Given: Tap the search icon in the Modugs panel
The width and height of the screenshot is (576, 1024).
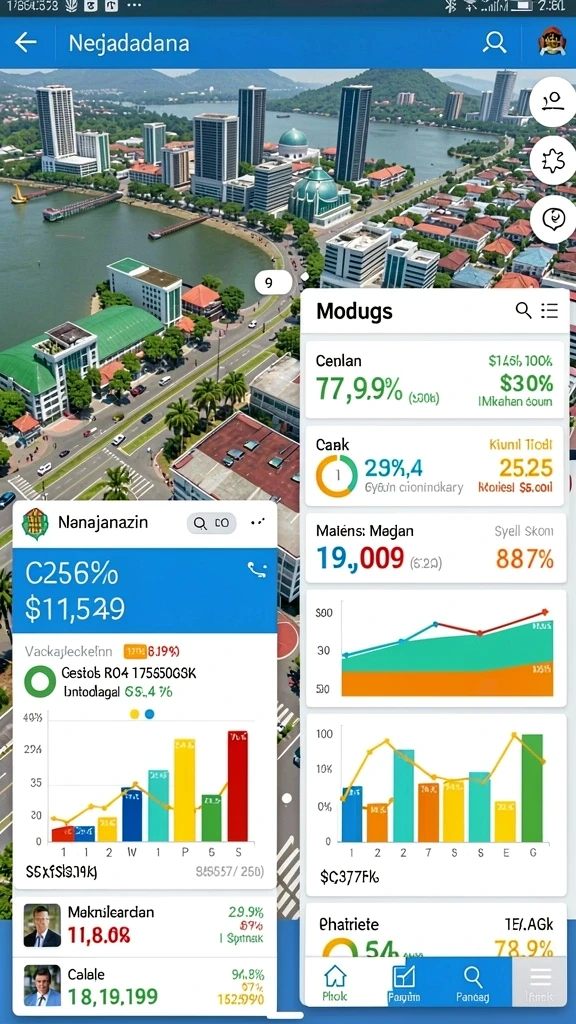Looking at the screenshot, I should click(x=523, y=310).
